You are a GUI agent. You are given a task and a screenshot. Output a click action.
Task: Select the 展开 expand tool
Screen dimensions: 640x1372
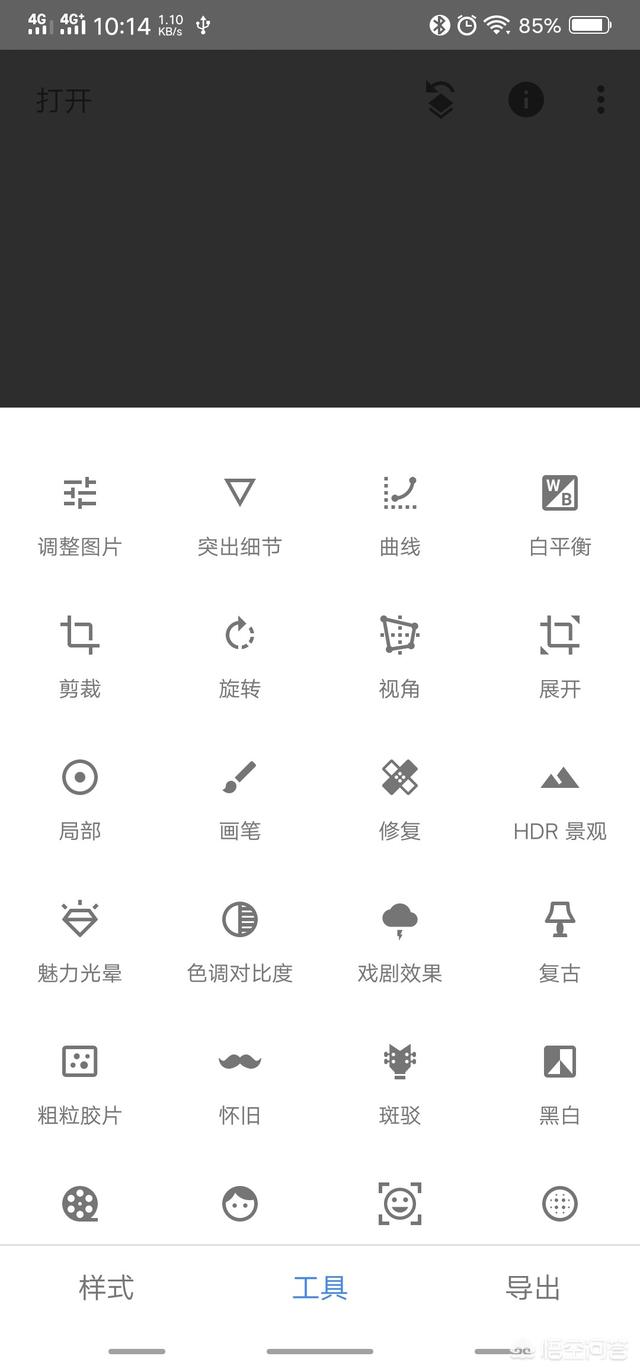(x=560, y=657)
